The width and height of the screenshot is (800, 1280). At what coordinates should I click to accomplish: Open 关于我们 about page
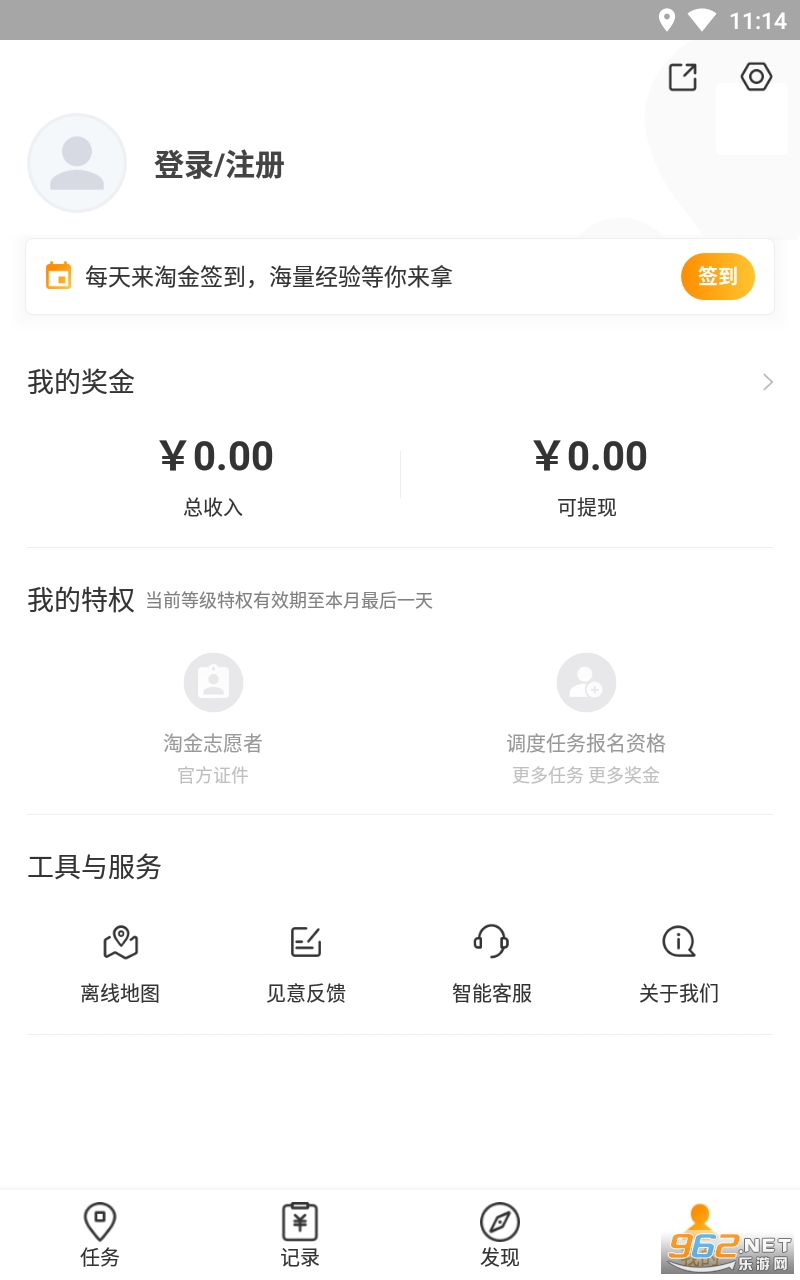(x=679, y=962)
